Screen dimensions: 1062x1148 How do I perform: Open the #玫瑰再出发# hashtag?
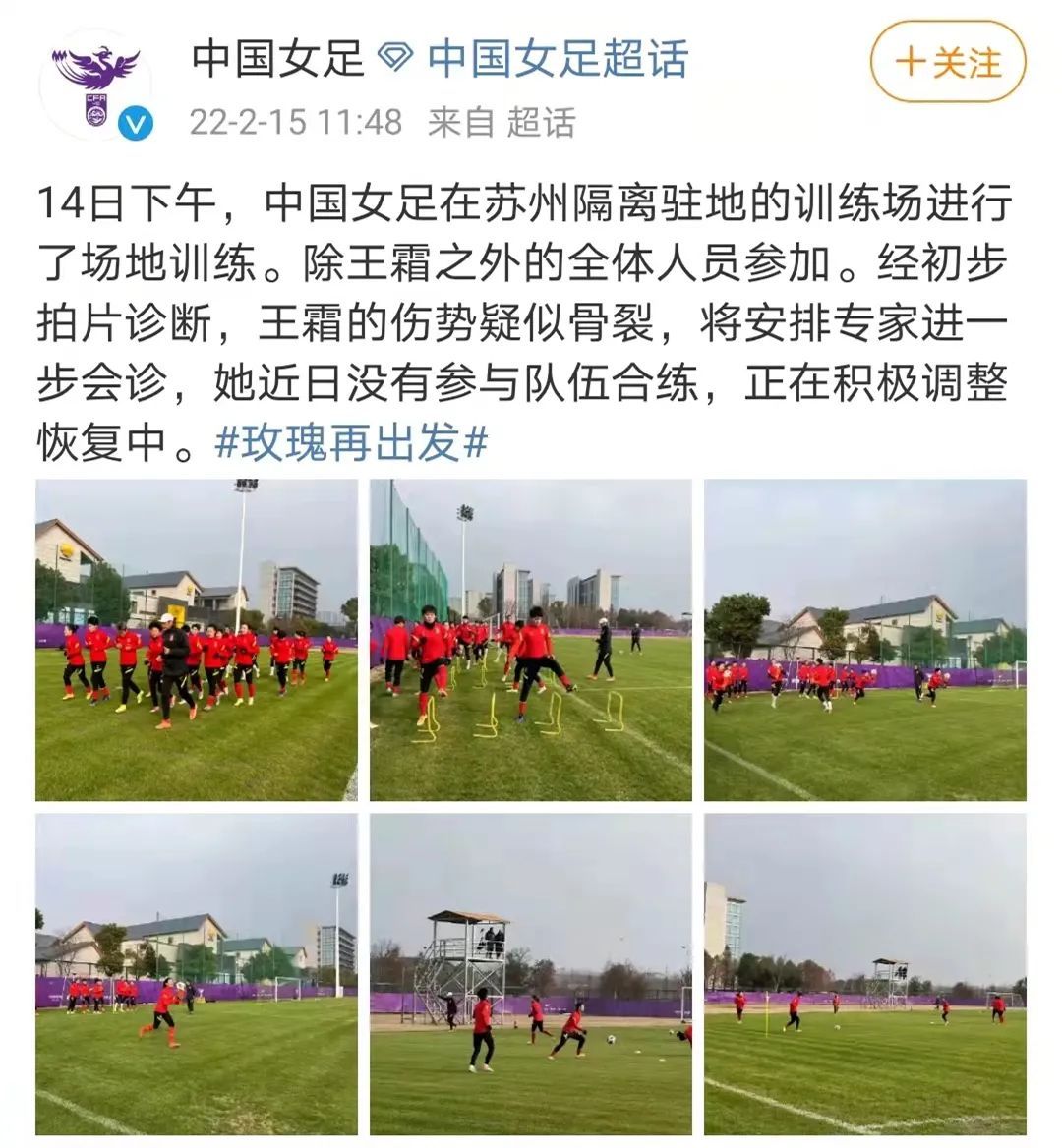pyautogui.click(x=351, y=443)
